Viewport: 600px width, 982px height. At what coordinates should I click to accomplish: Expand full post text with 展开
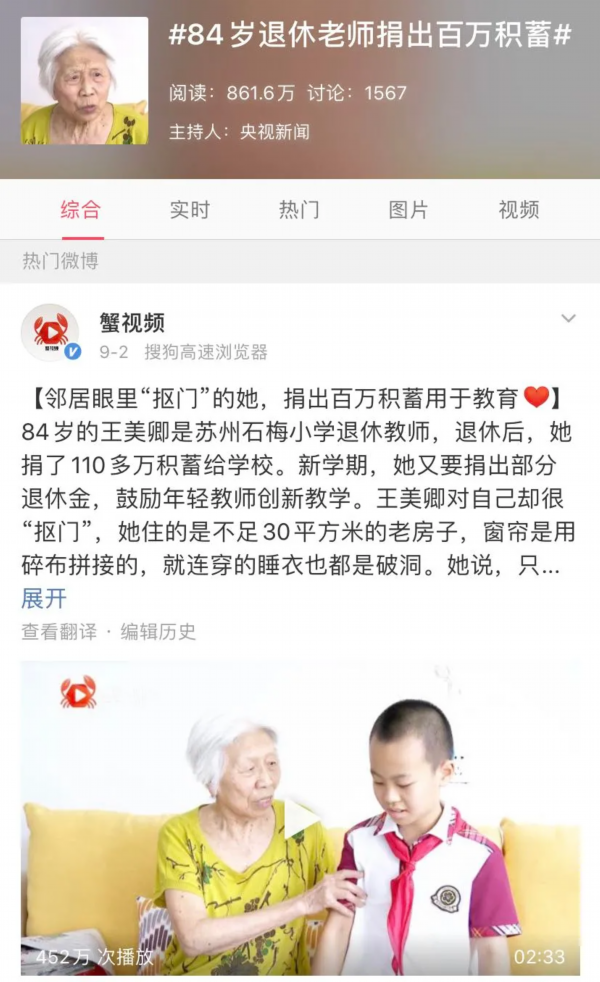44,598
